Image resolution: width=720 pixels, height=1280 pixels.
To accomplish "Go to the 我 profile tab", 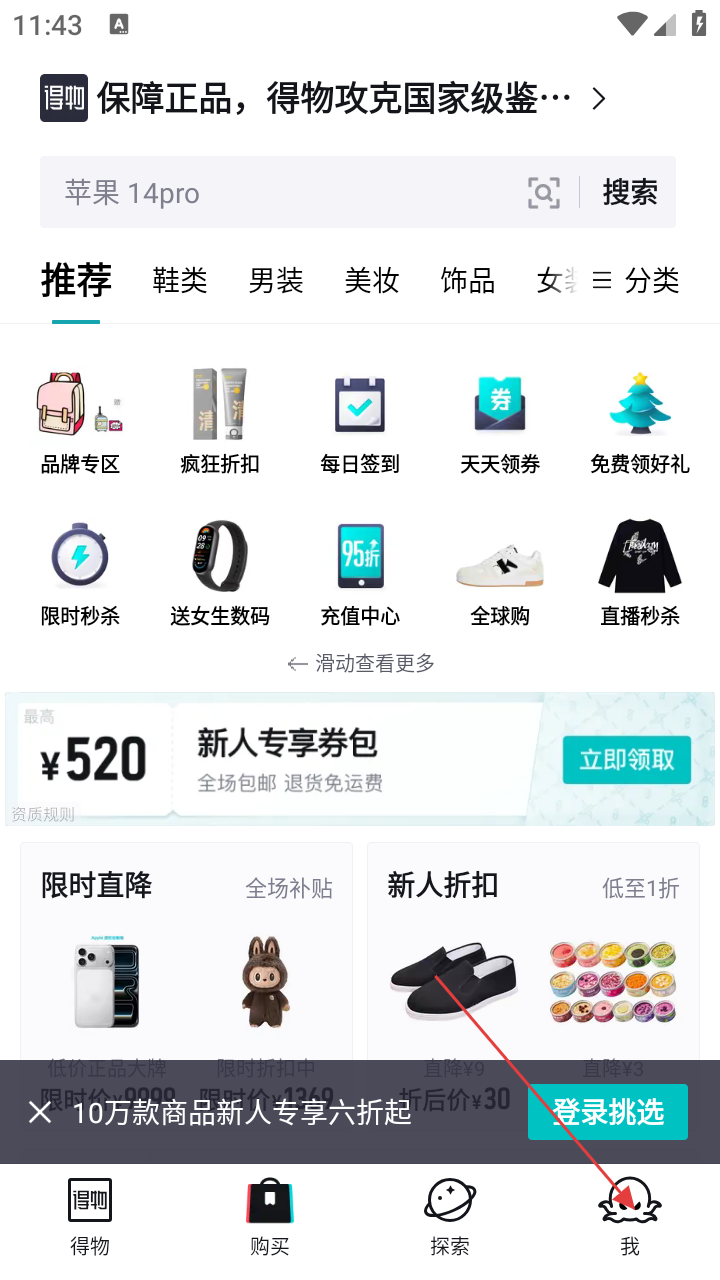I will pos(630,1217).
